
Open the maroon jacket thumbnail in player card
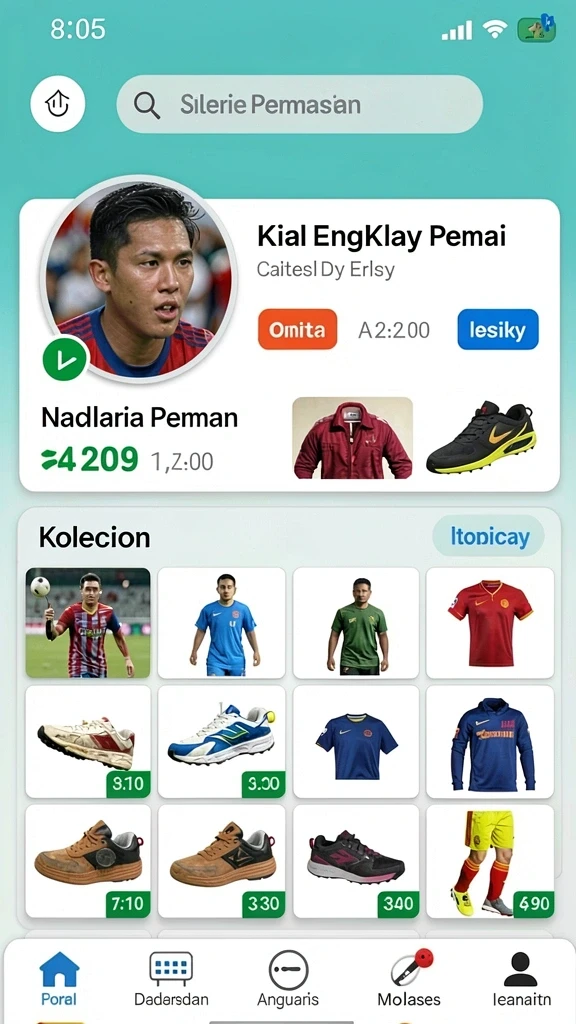(353, 438)
